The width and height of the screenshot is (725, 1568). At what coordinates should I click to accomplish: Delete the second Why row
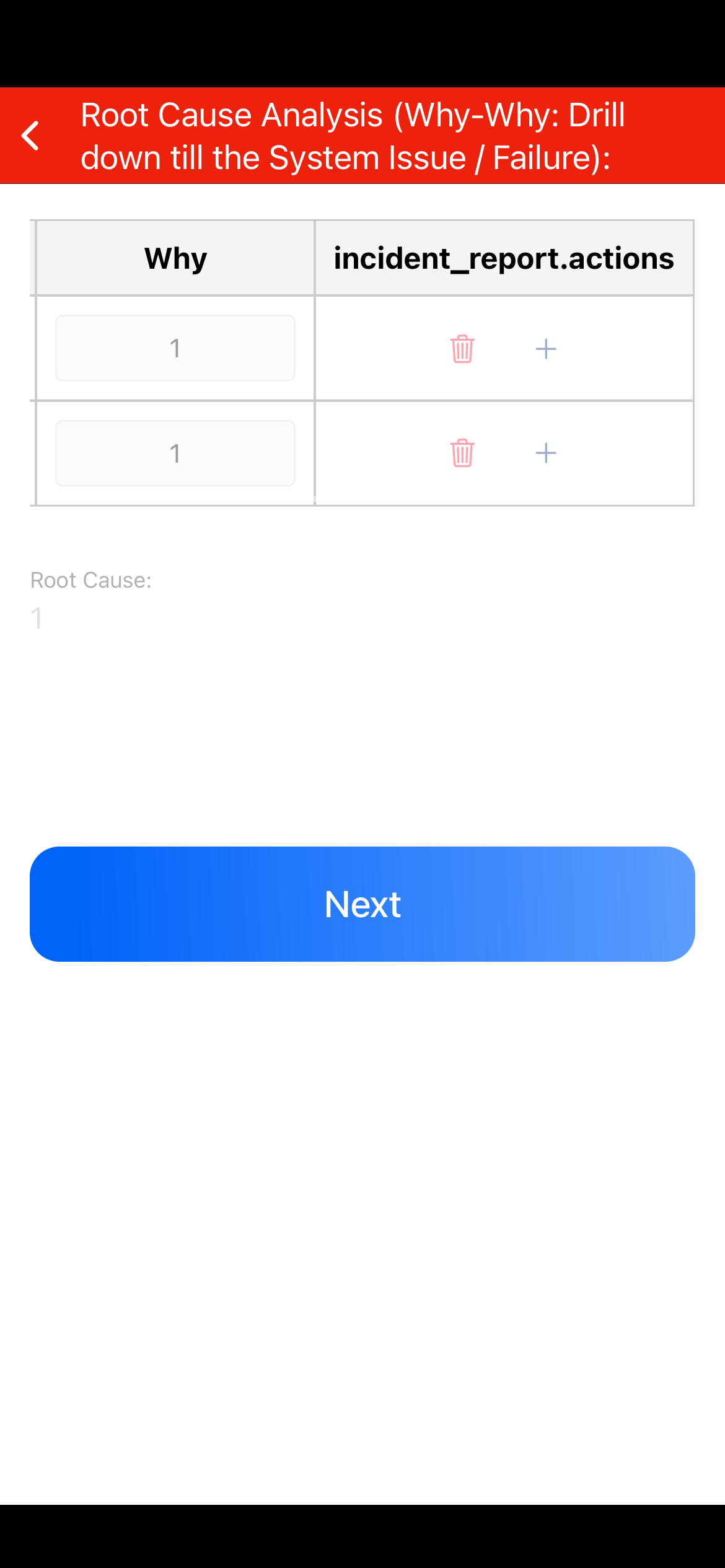click(x=462, y=453)
